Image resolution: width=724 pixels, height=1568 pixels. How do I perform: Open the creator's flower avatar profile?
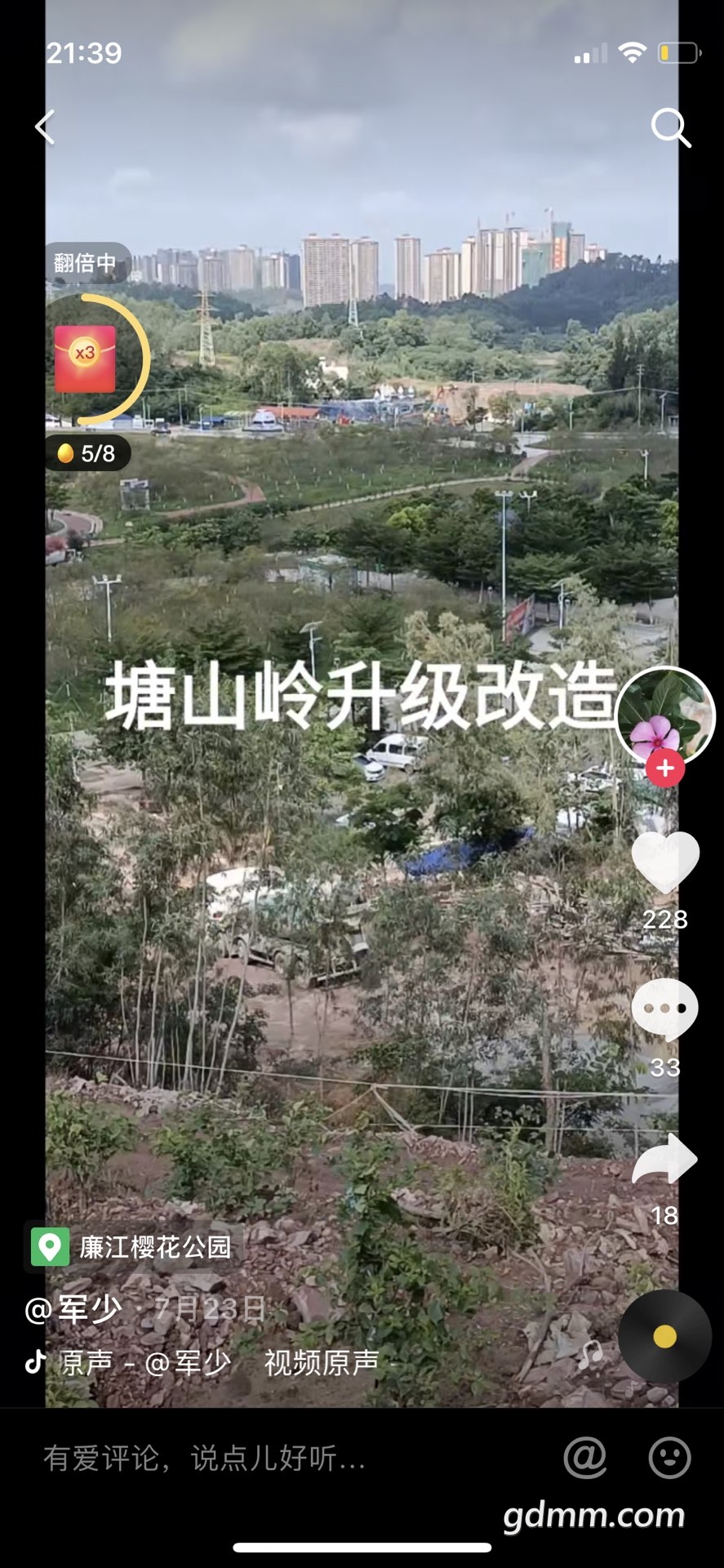pos(665,716)
